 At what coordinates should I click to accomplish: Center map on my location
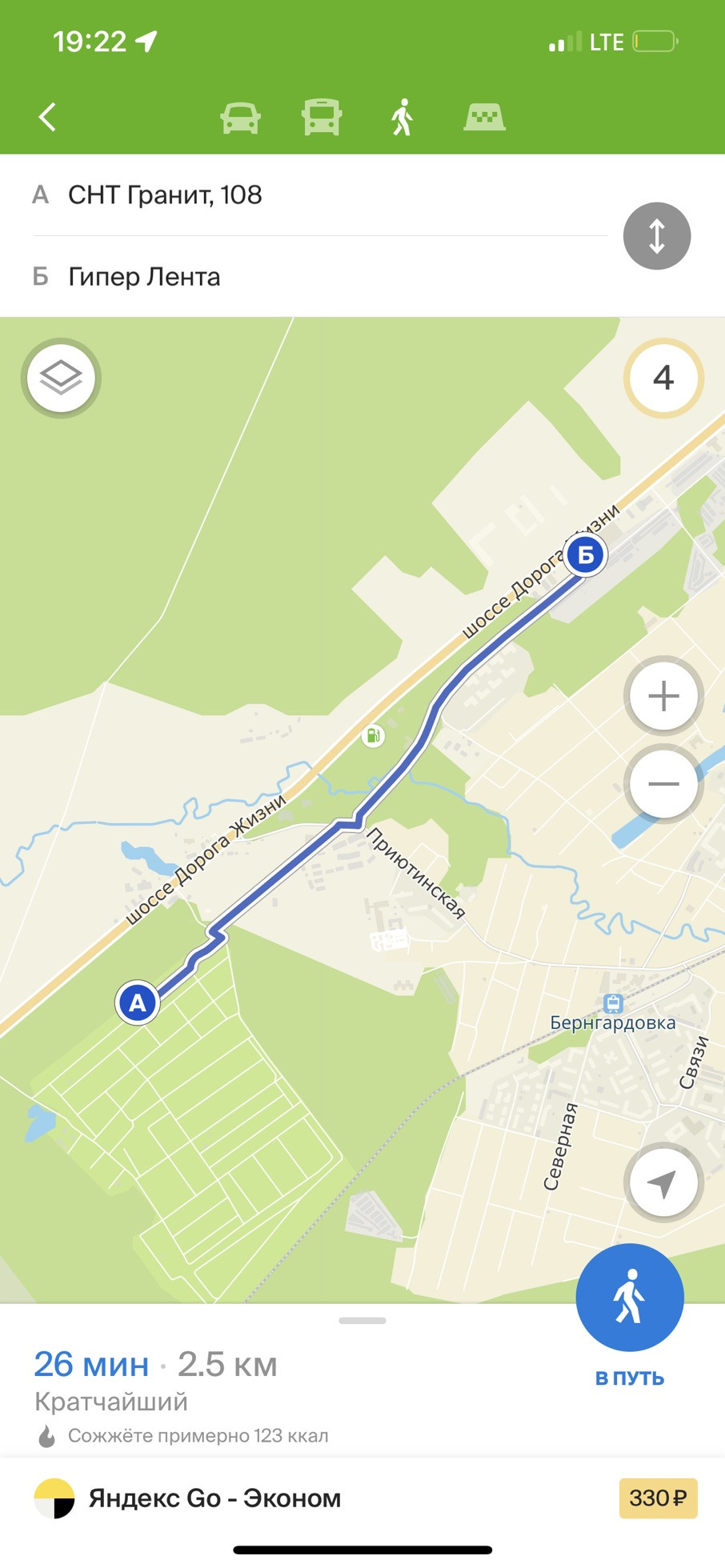(663, 1182)
